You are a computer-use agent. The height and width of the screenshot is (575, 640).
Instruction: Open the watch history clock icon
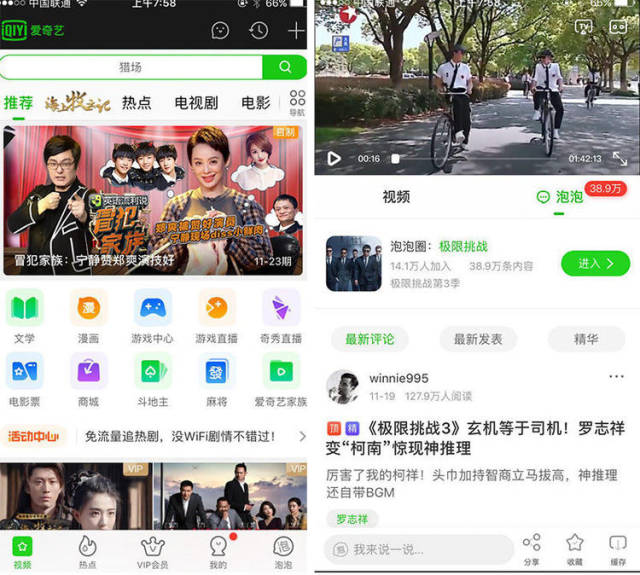coord(258,30)
